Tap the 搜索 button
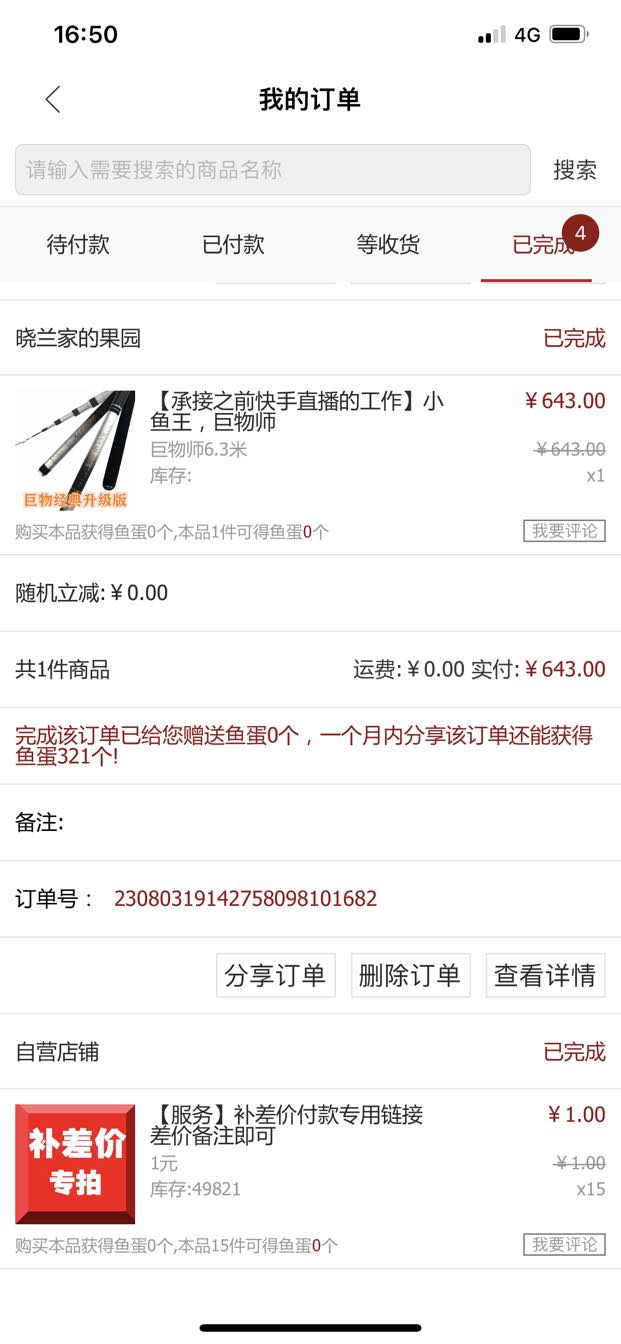Viewport: 621px width, 1344px height. (575, 170)
